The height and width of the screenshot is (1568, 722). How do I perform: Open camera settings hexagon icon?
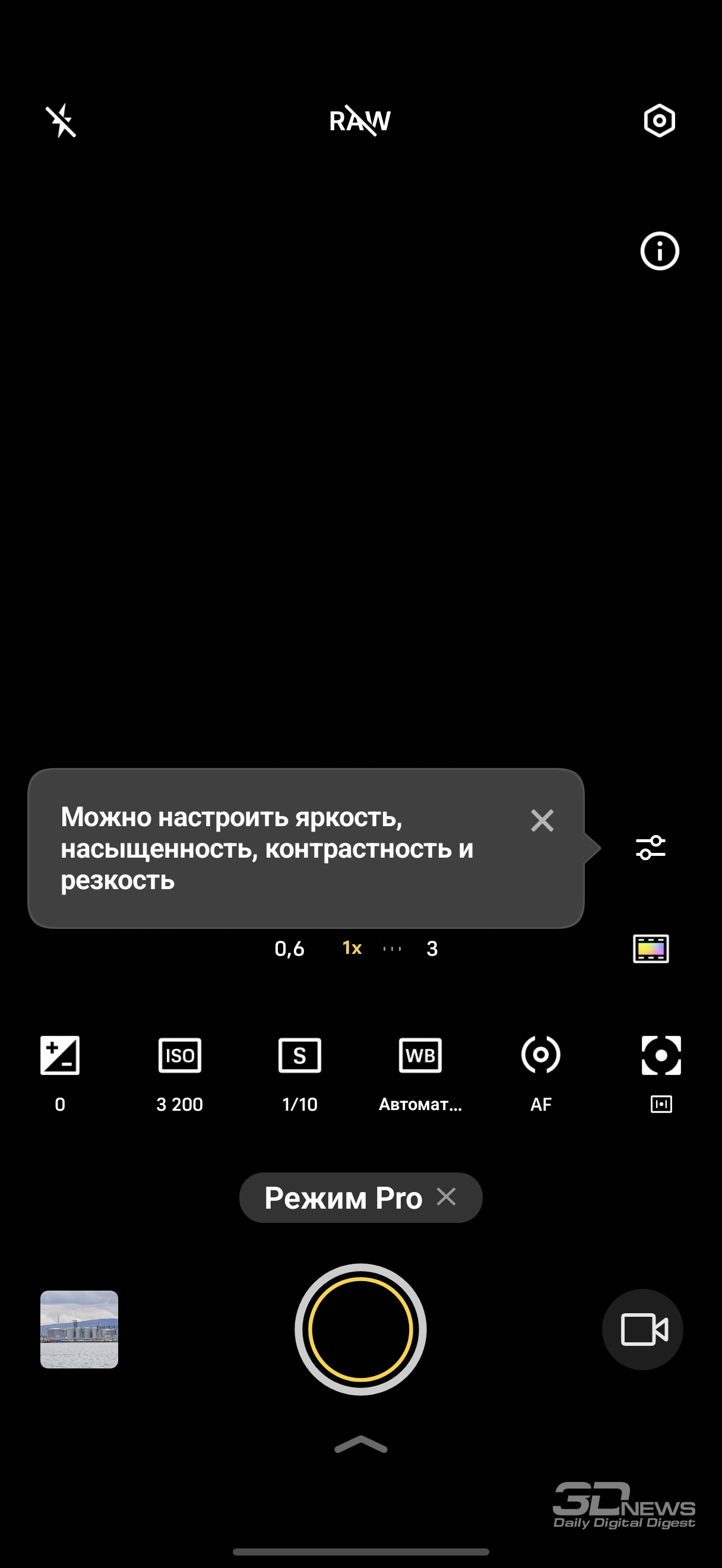pyautogui.click(x=659, y=121)
